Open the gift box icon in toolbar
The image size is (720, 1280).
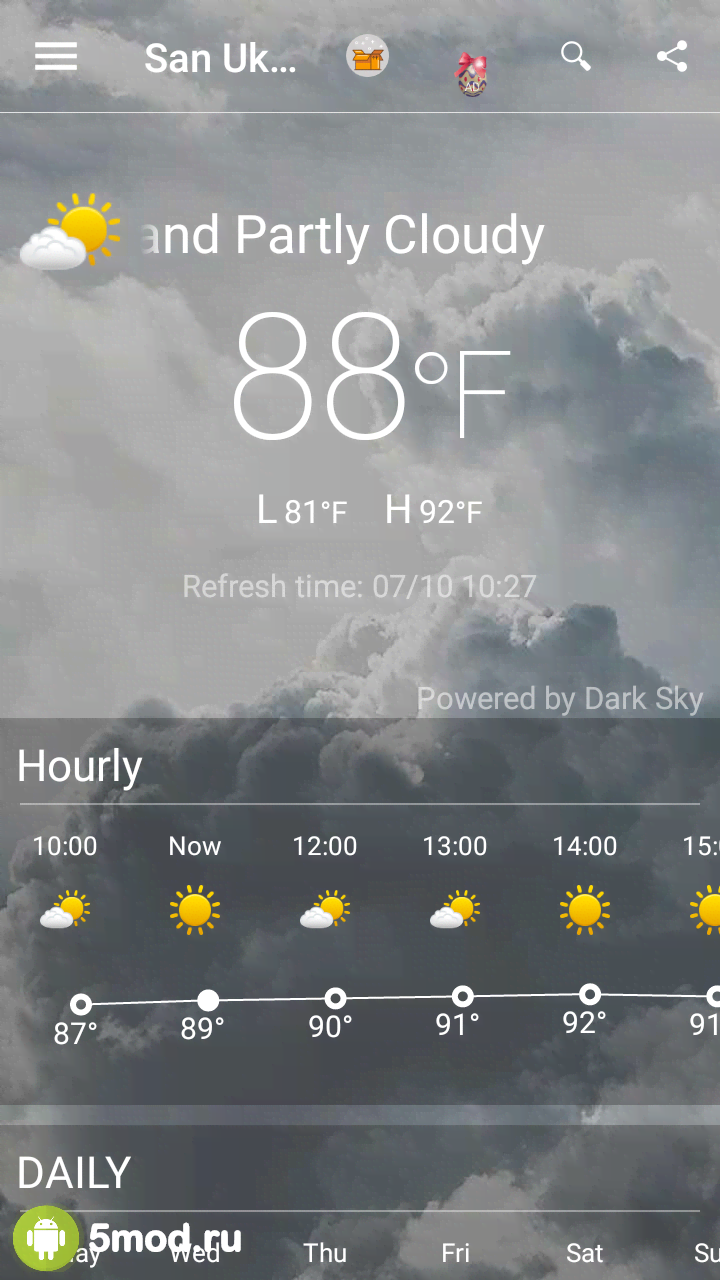tap(367, 57)
